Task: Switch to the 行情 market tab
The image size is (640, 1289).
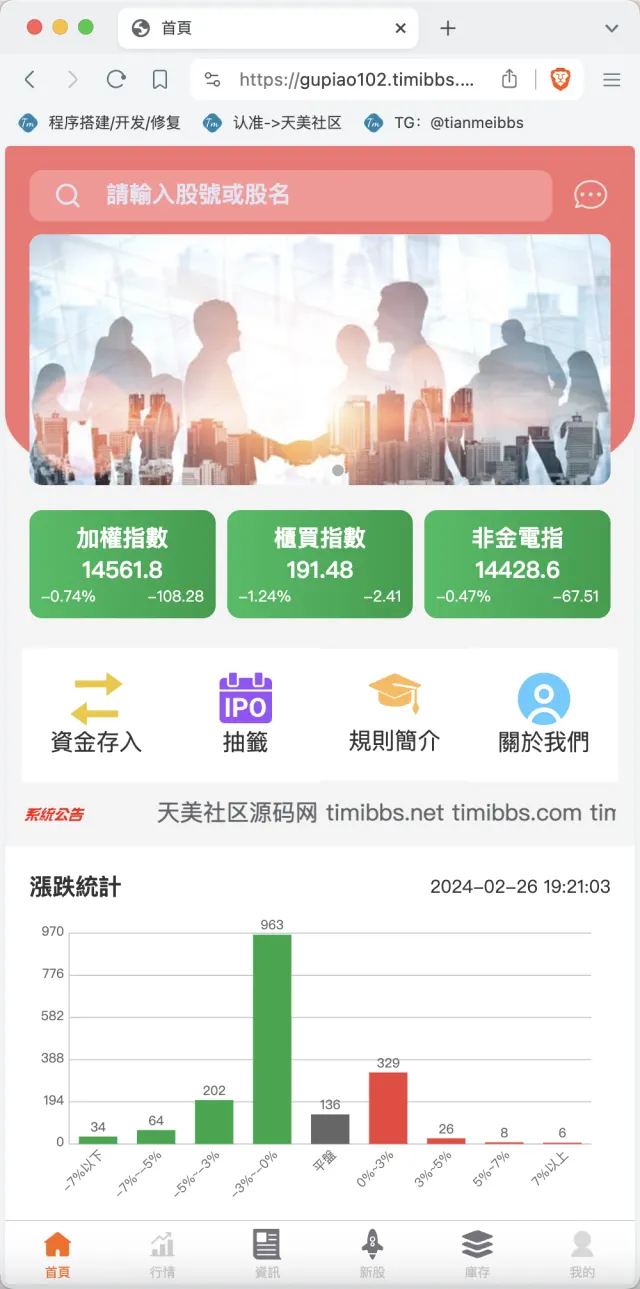Action: 162,1255
